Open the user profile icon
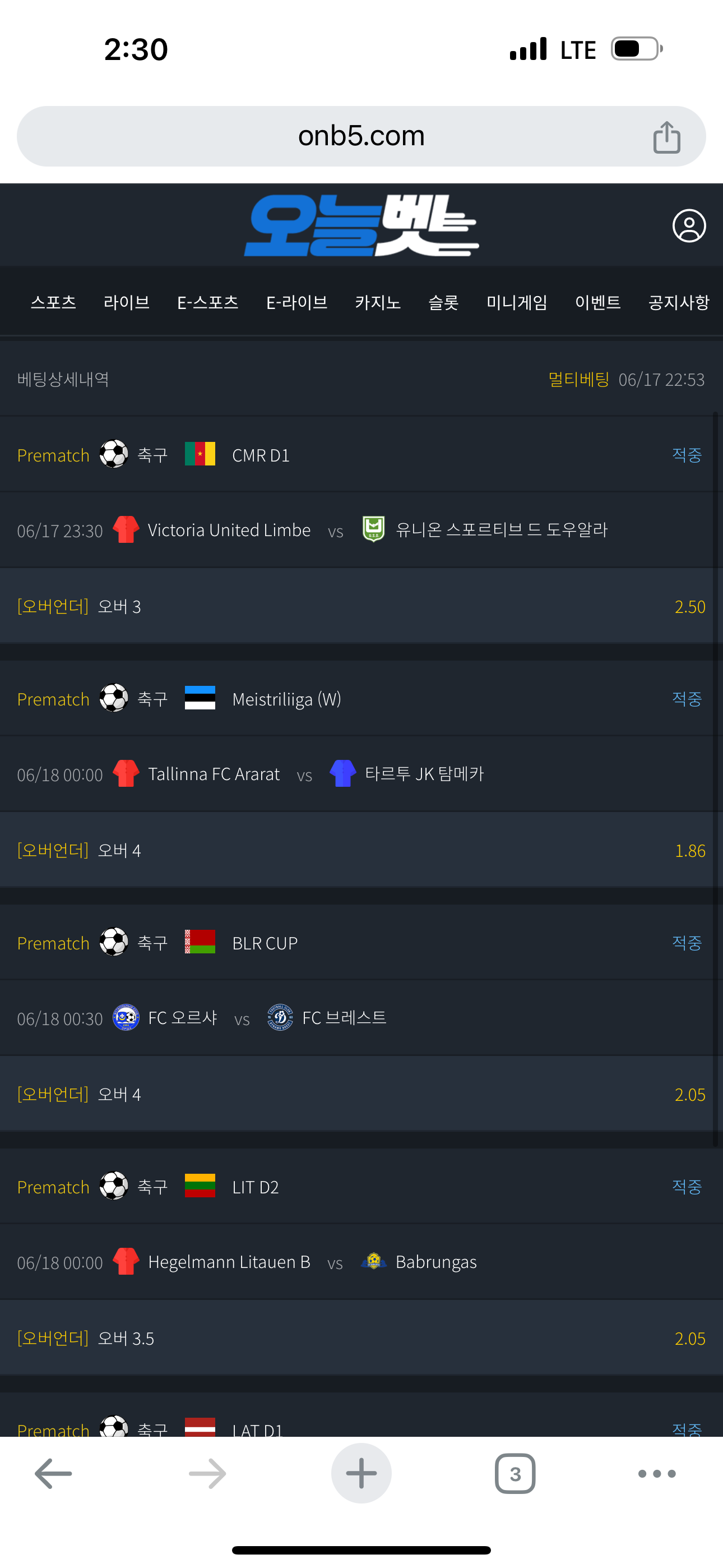Image resolution: width=723 pixels, height=1568 pixels. point(688,227)
